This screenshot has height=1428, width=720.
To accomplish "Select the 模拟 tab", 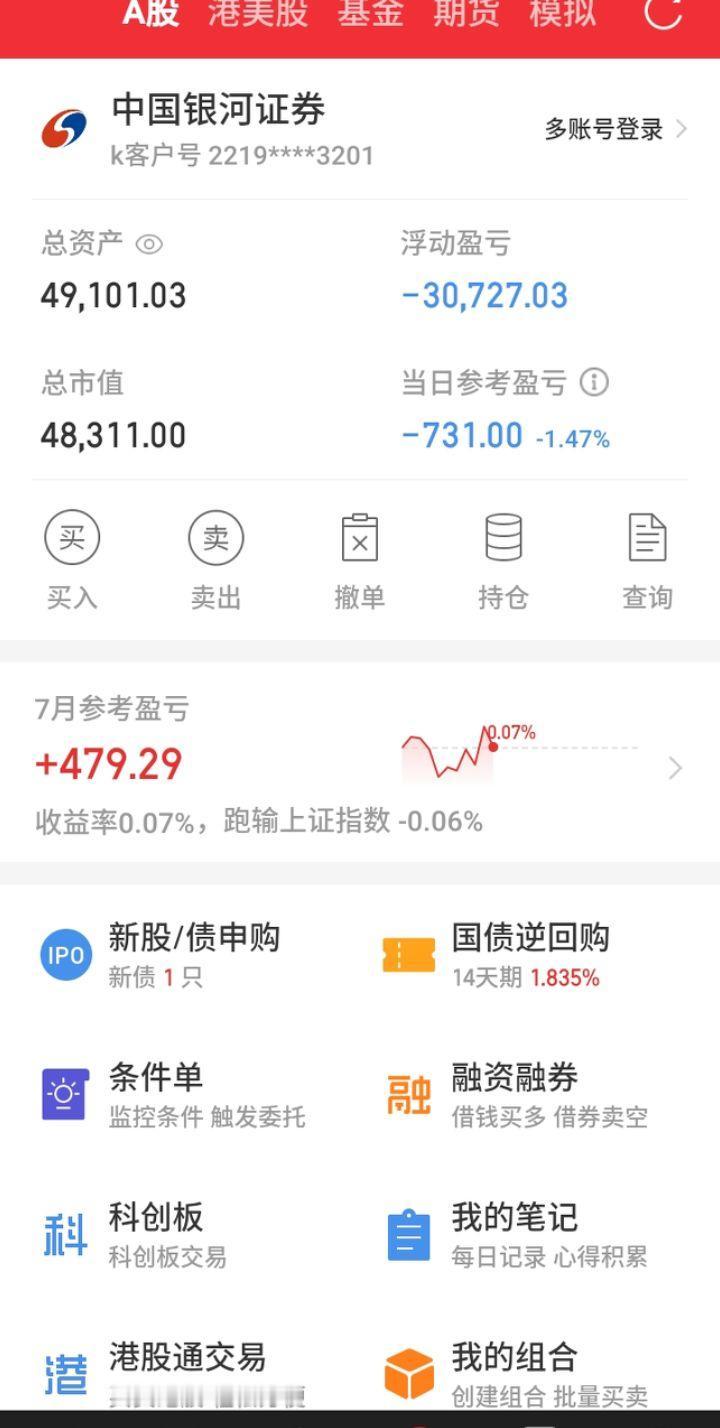I will coord(562,14).
